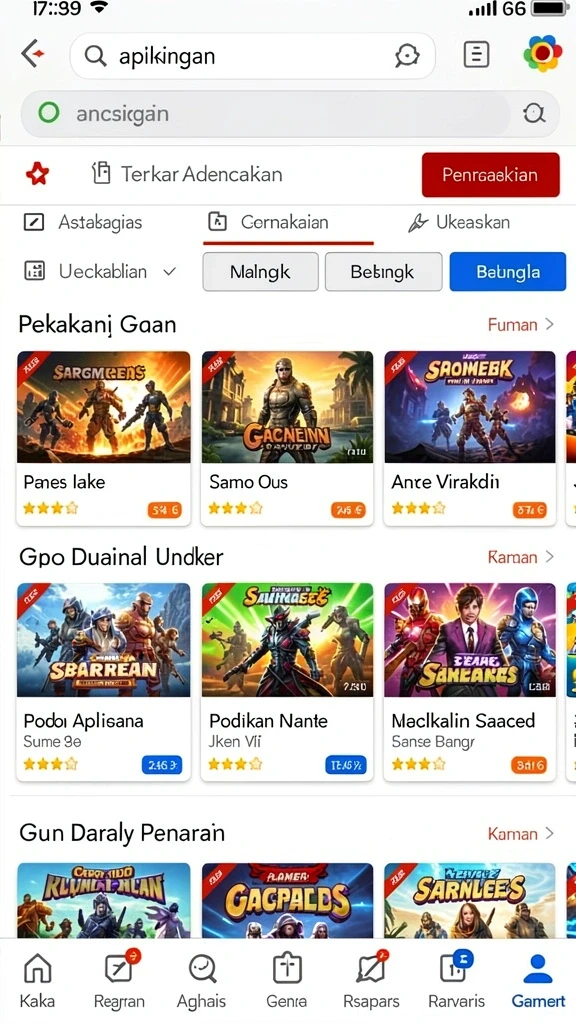The width and height of the screenshot is (576, 1024).
Task: Open the Maclkalin Saaced game card
Action: click(x=470, y=682)
